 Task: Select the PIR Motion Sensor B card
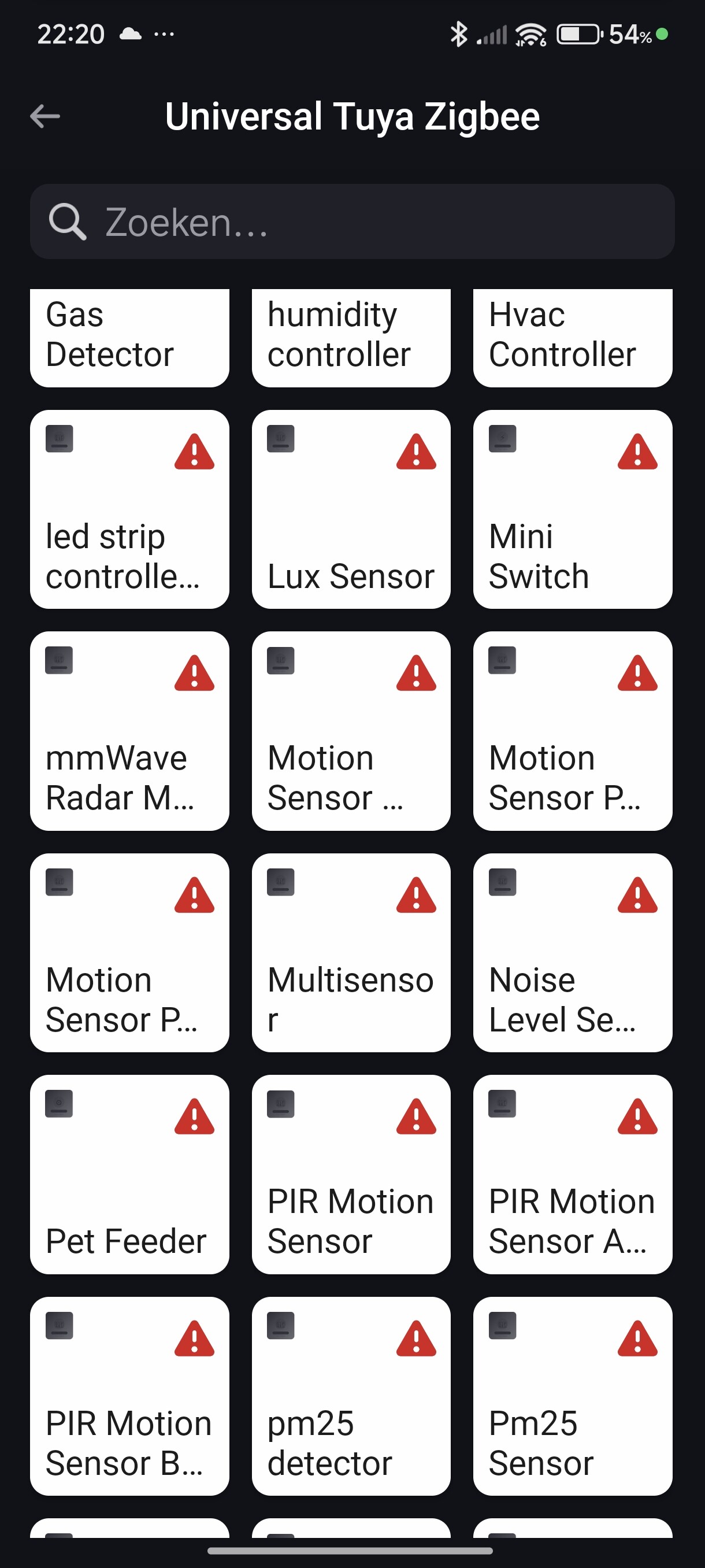129,1395
